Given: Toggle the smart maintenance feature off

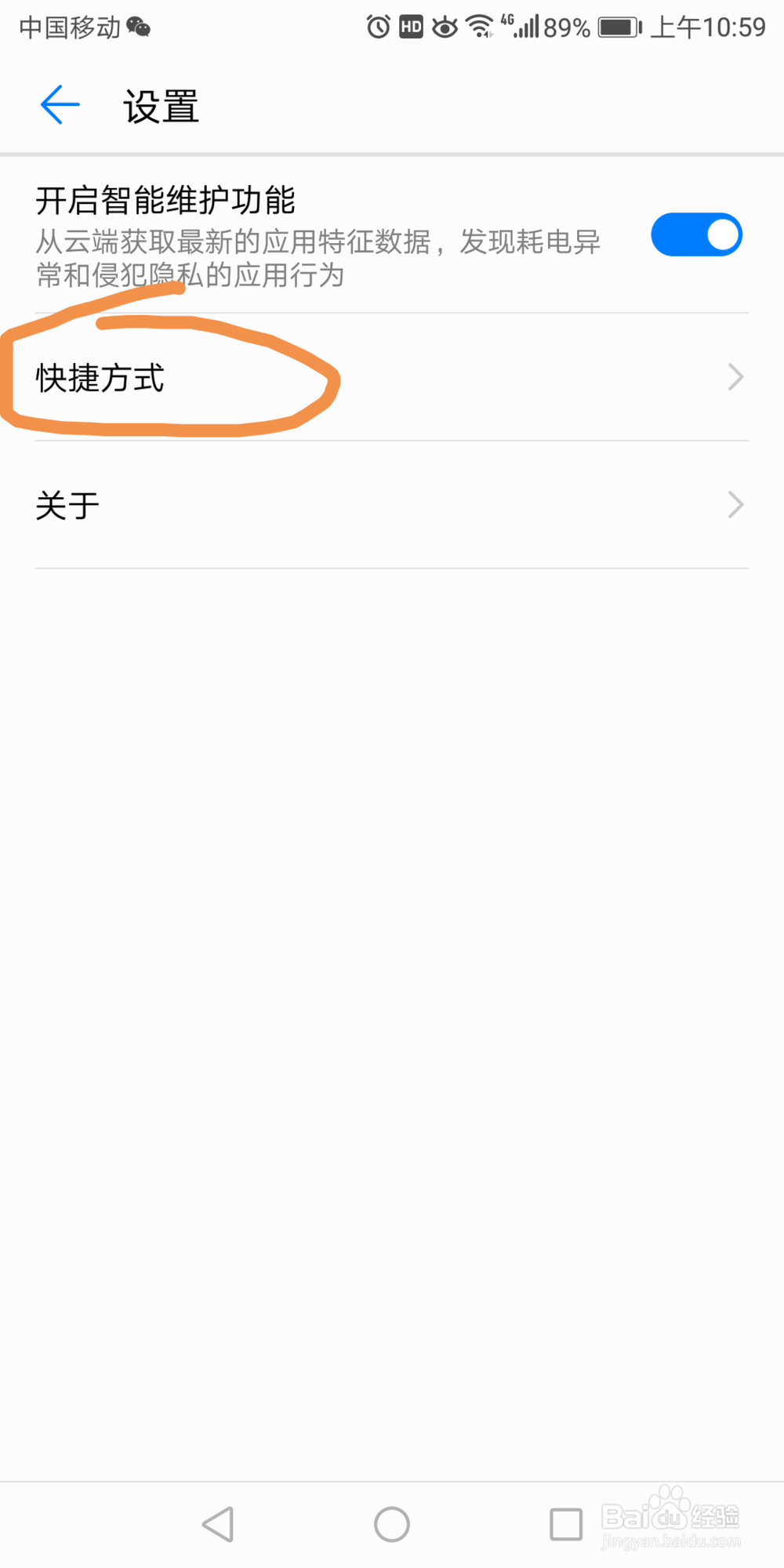Looking at the screenshot, I should point(696,234).
